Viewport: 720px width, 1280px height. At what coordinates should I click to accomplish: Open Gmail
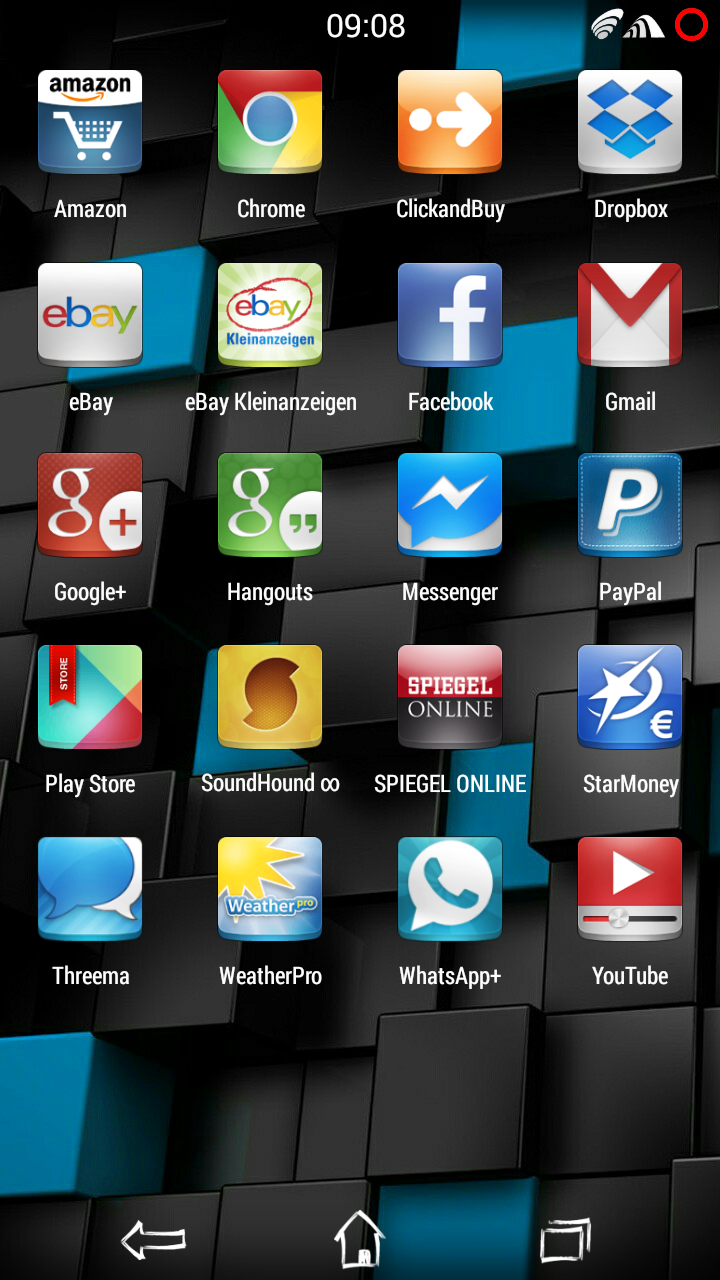pyautogui.click(x=630, y=315)
